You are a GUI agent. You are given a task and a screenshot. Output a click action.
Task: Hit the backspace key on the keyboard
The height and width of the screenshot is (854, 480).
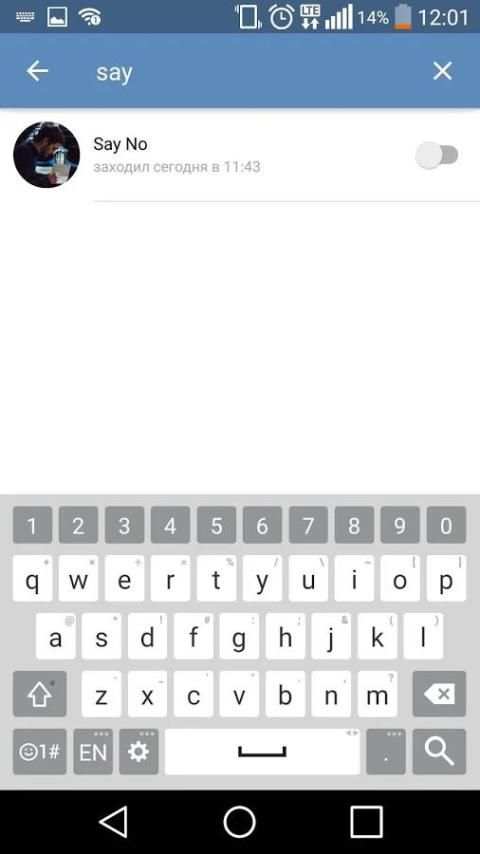pyautogui.click(x=439, y=694)
